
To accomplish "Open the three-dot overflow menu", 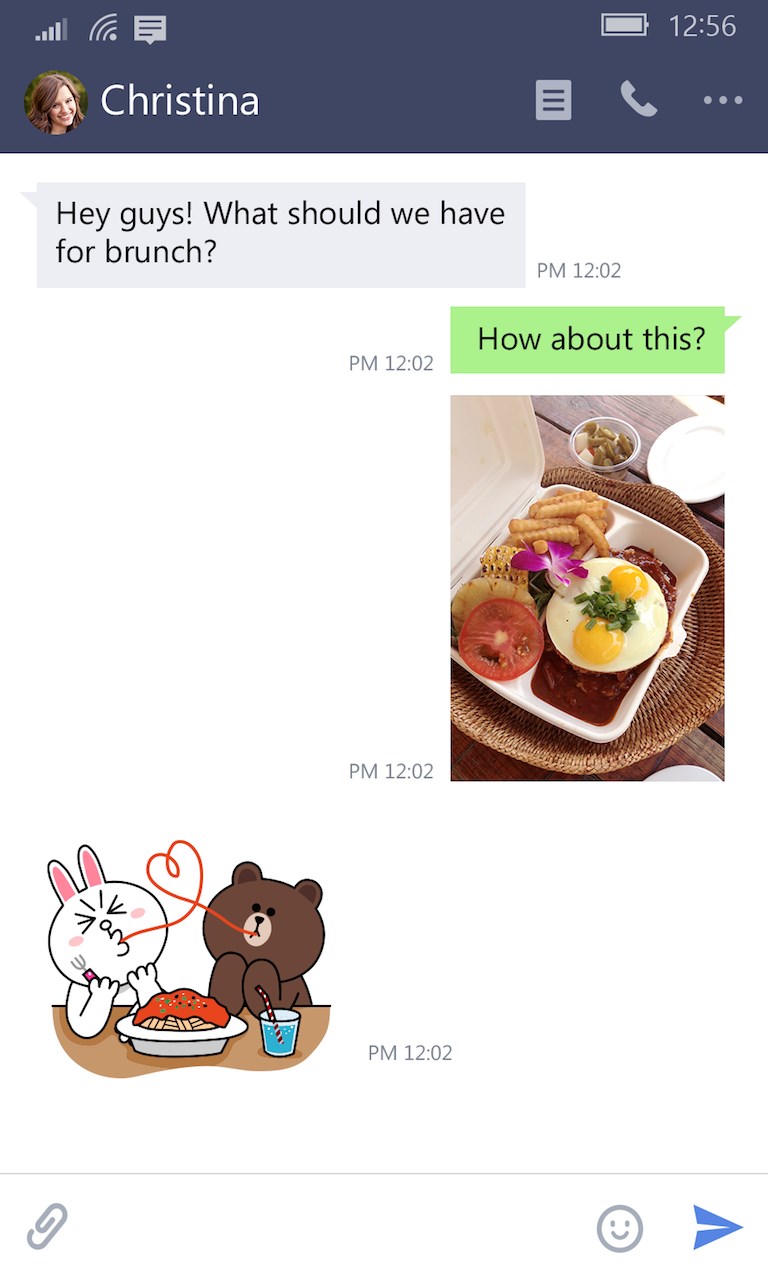I will tap(722, 100).
